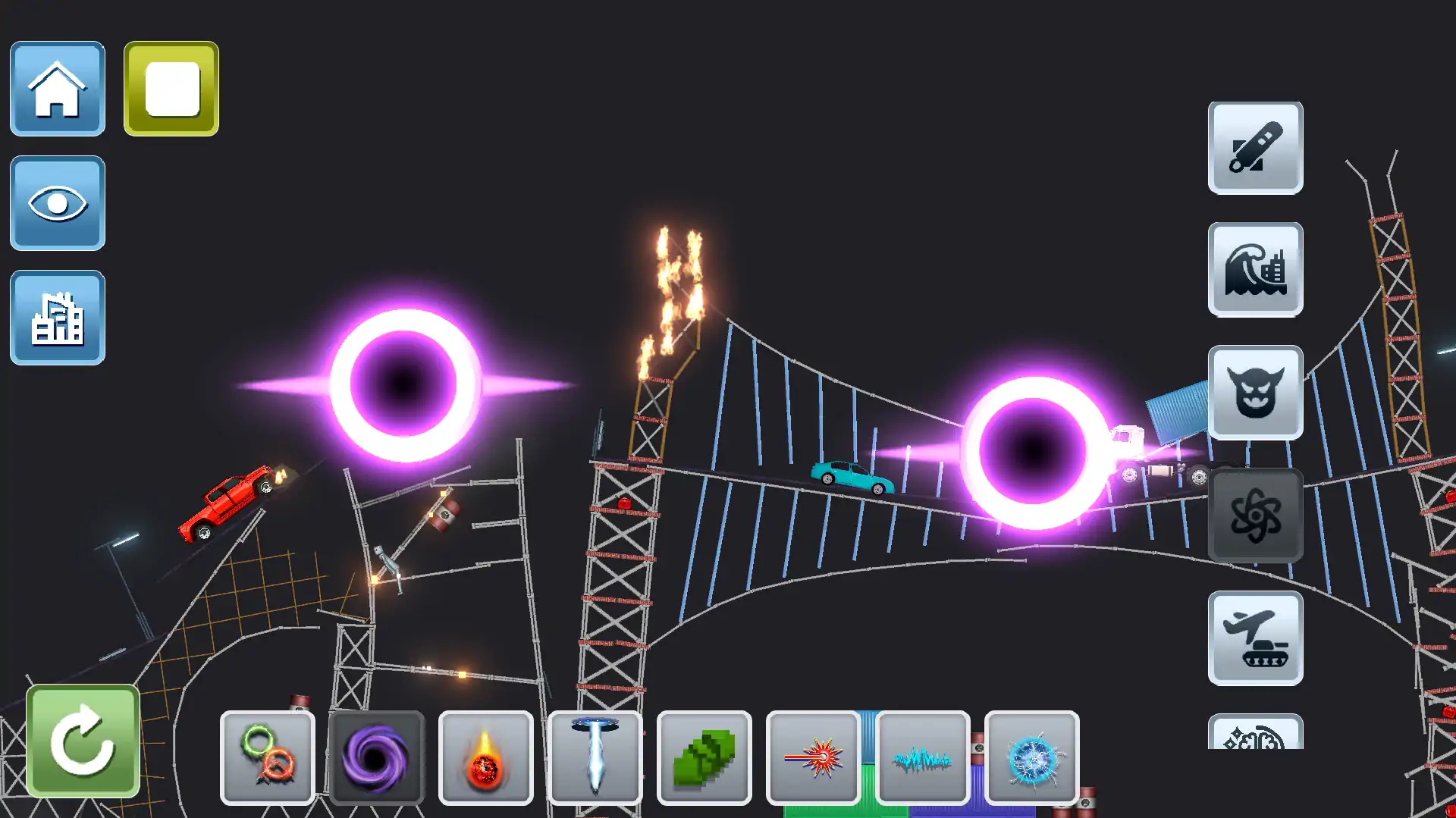
Task: Open the partially visible bottom category
Action: click(1255, 732)
